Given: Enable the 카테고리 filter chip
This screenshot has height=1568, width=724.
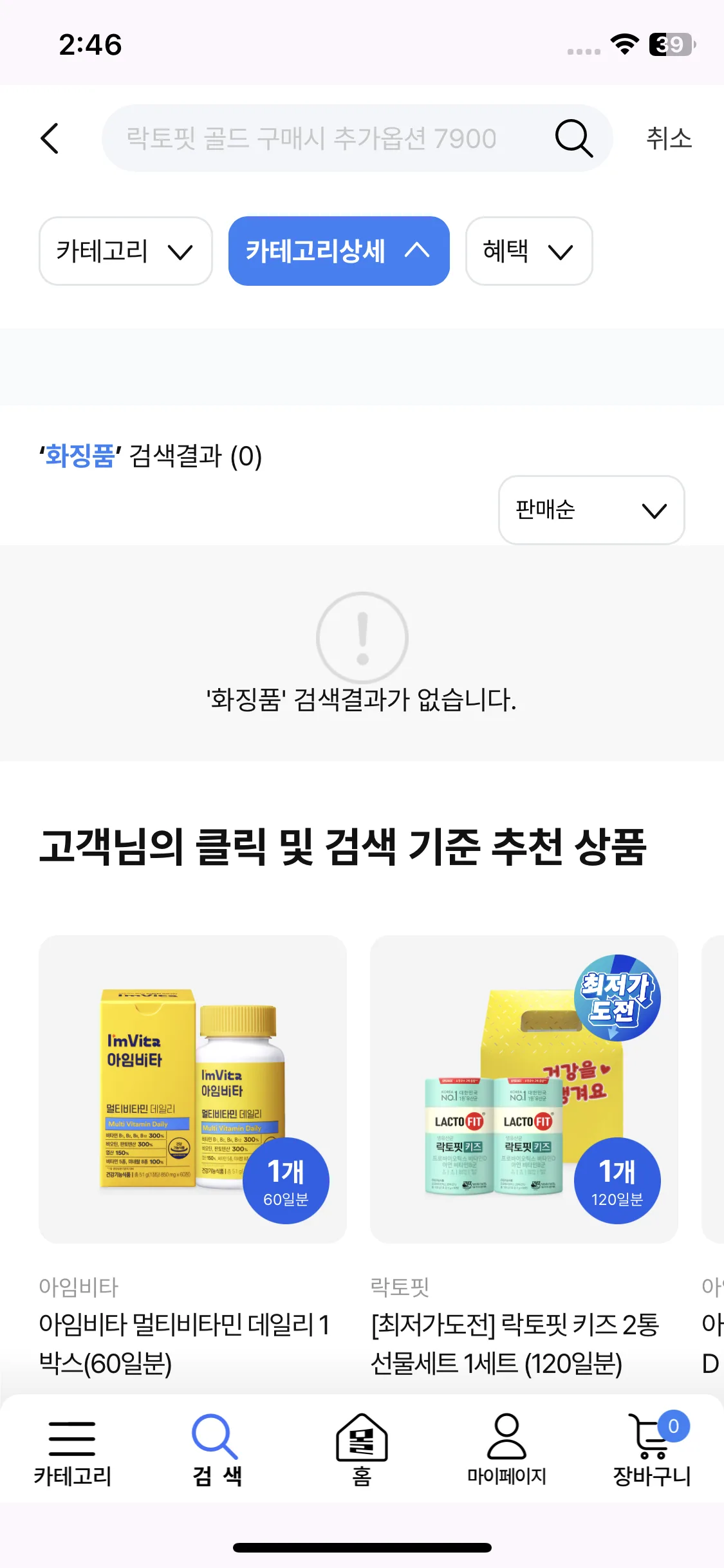Looking at the screenshot, I should [x=125, y=251].
